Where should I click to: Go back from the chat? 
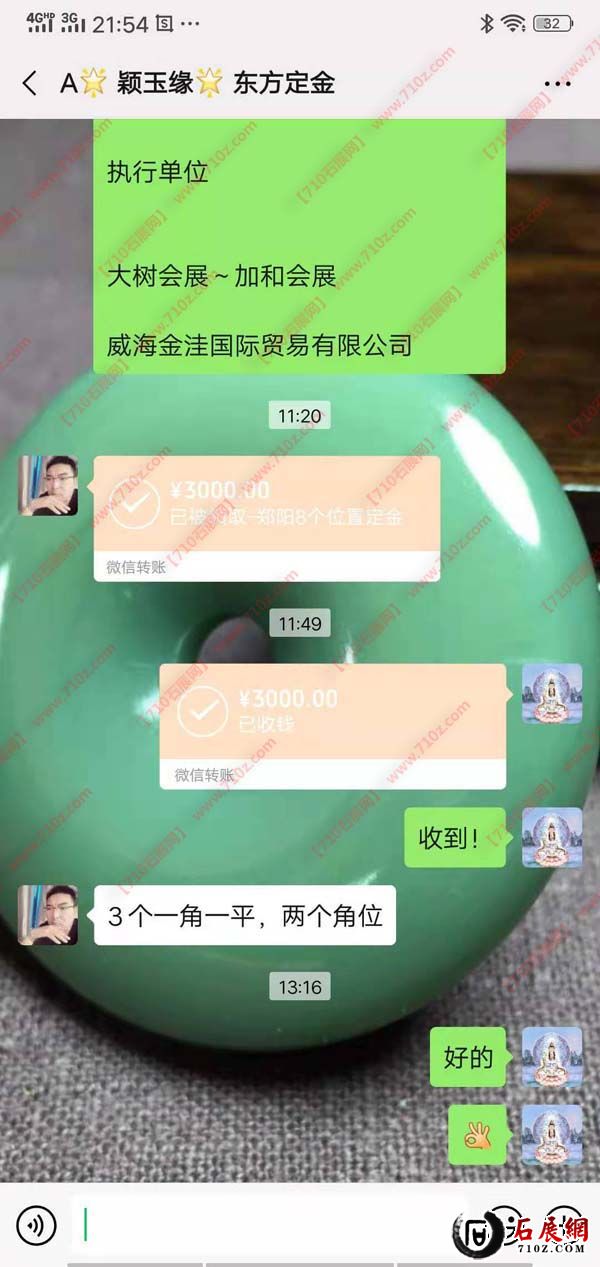pos(29,83)
